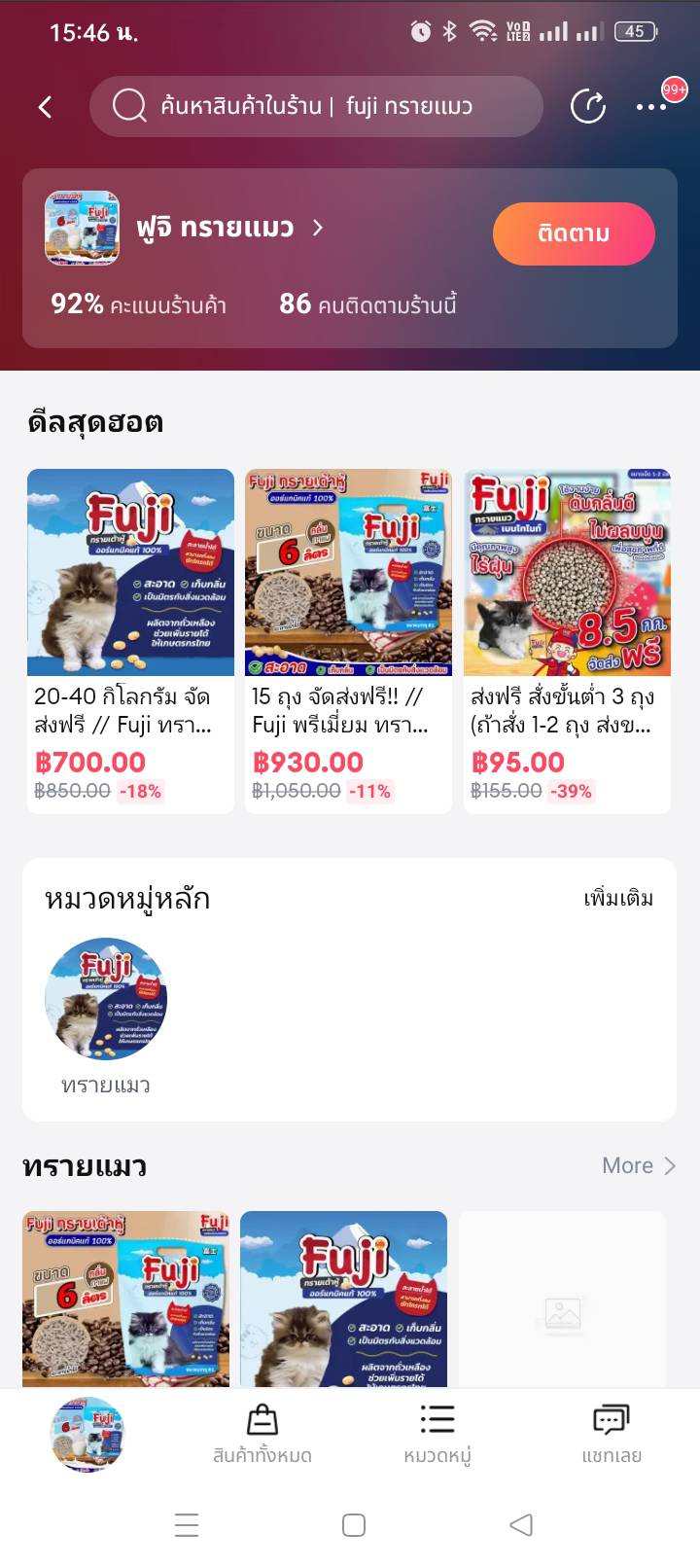Follow the store with ติดตาม button
The image size is (700, 1568).
(x=574, y=233)
